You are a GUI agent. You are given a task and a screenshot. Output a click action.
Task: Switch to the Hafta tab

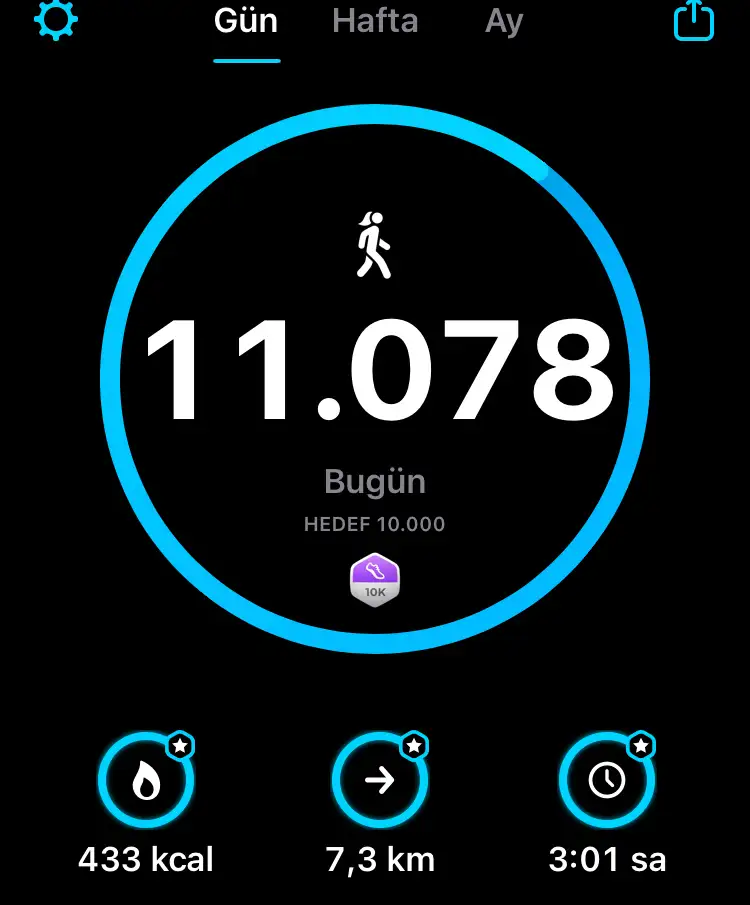coord(375,21)
